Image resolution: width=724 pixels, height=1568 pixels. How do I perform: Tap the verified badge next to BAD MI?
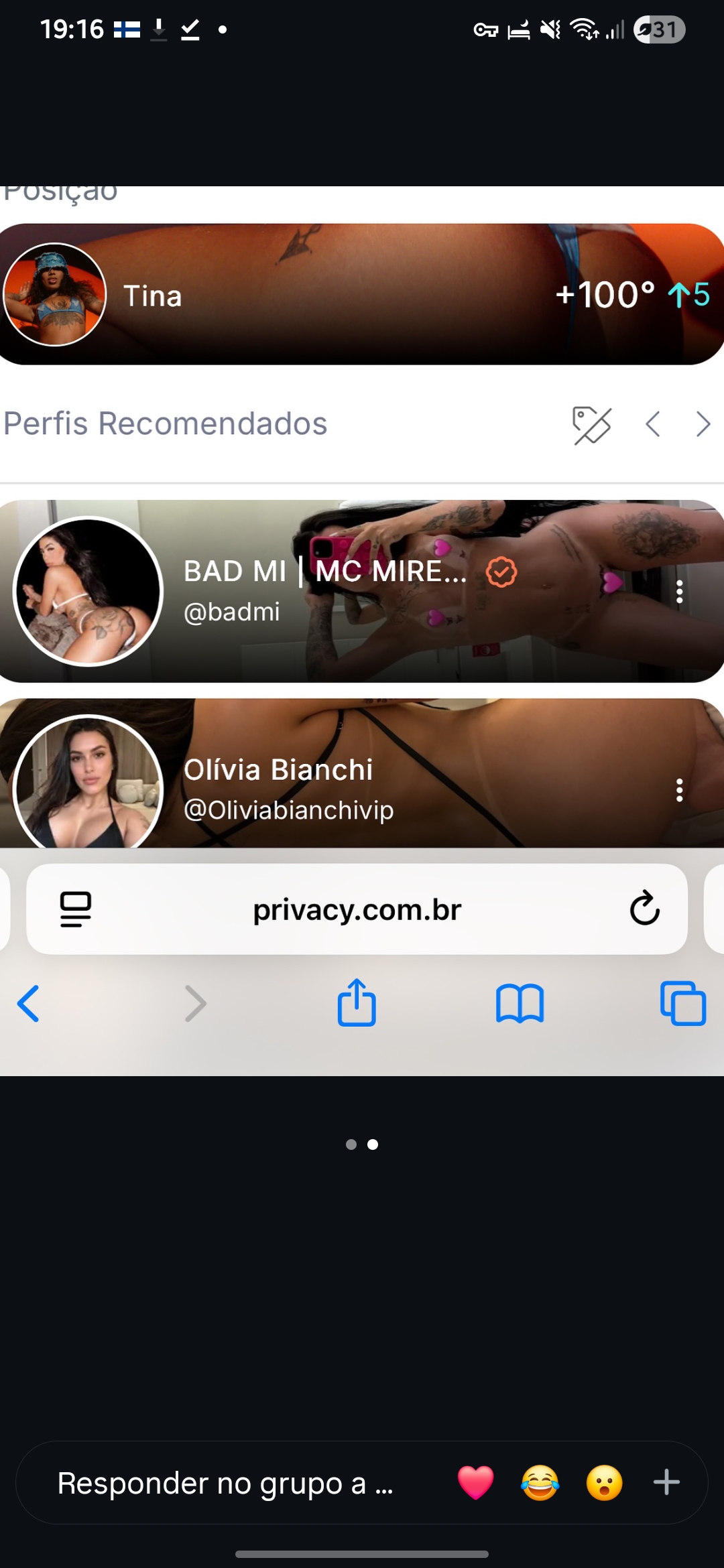click(x=500, y=572)
